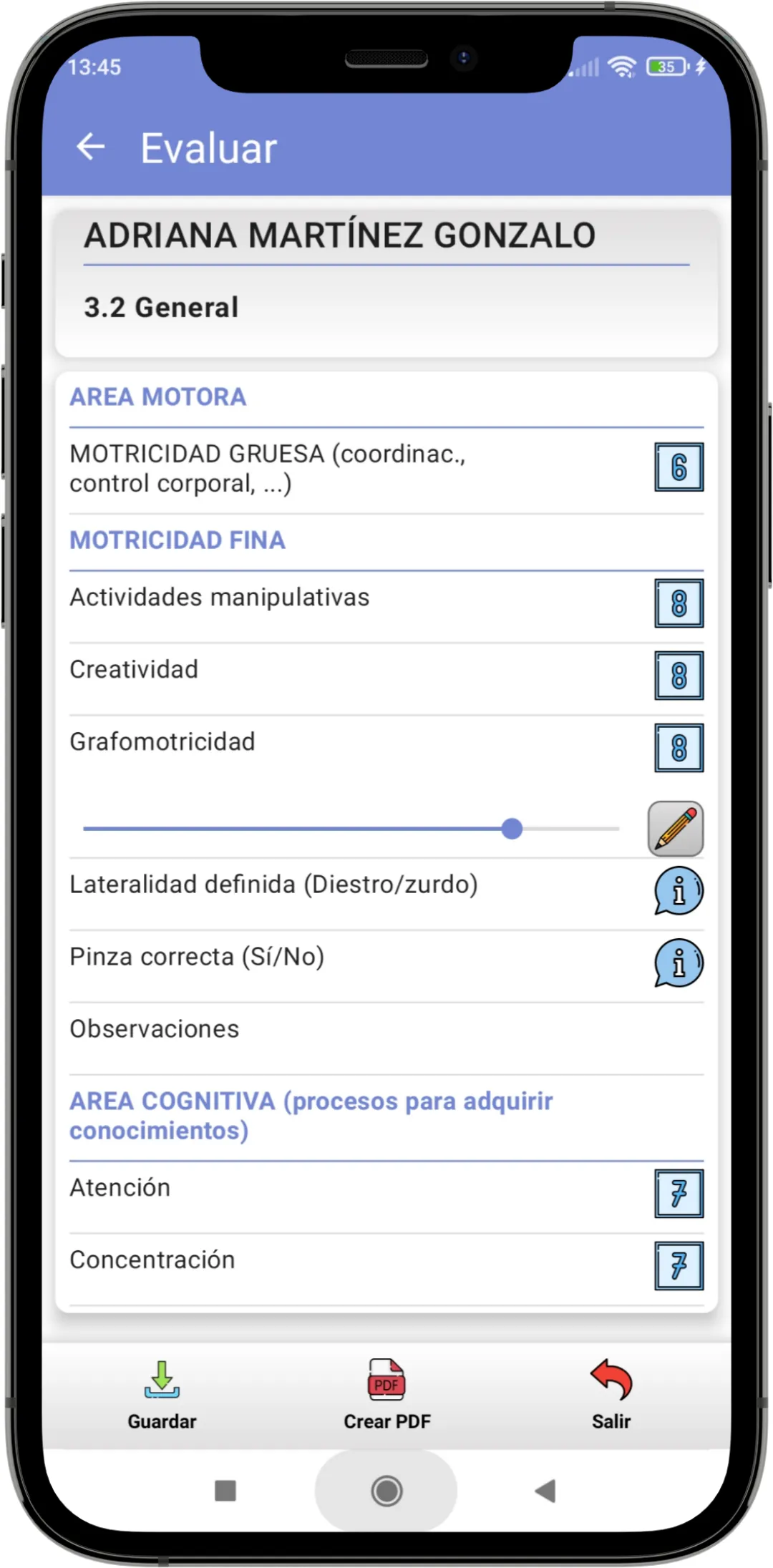Save the evaluation with Guardar
The width and height of the screenshot is (773, 1568).
162,1396
